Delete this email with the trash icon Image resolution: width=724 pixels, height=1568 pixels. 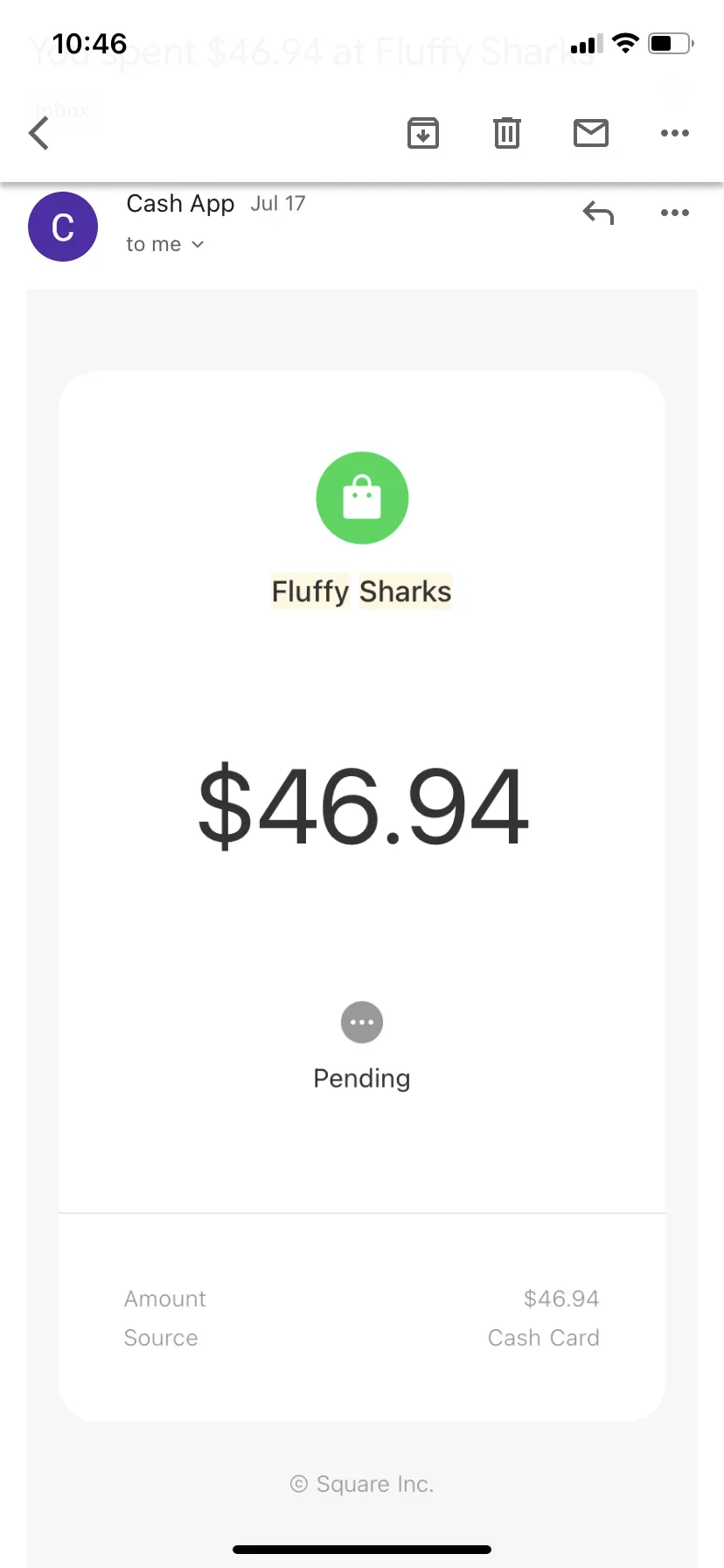[507, 133]
